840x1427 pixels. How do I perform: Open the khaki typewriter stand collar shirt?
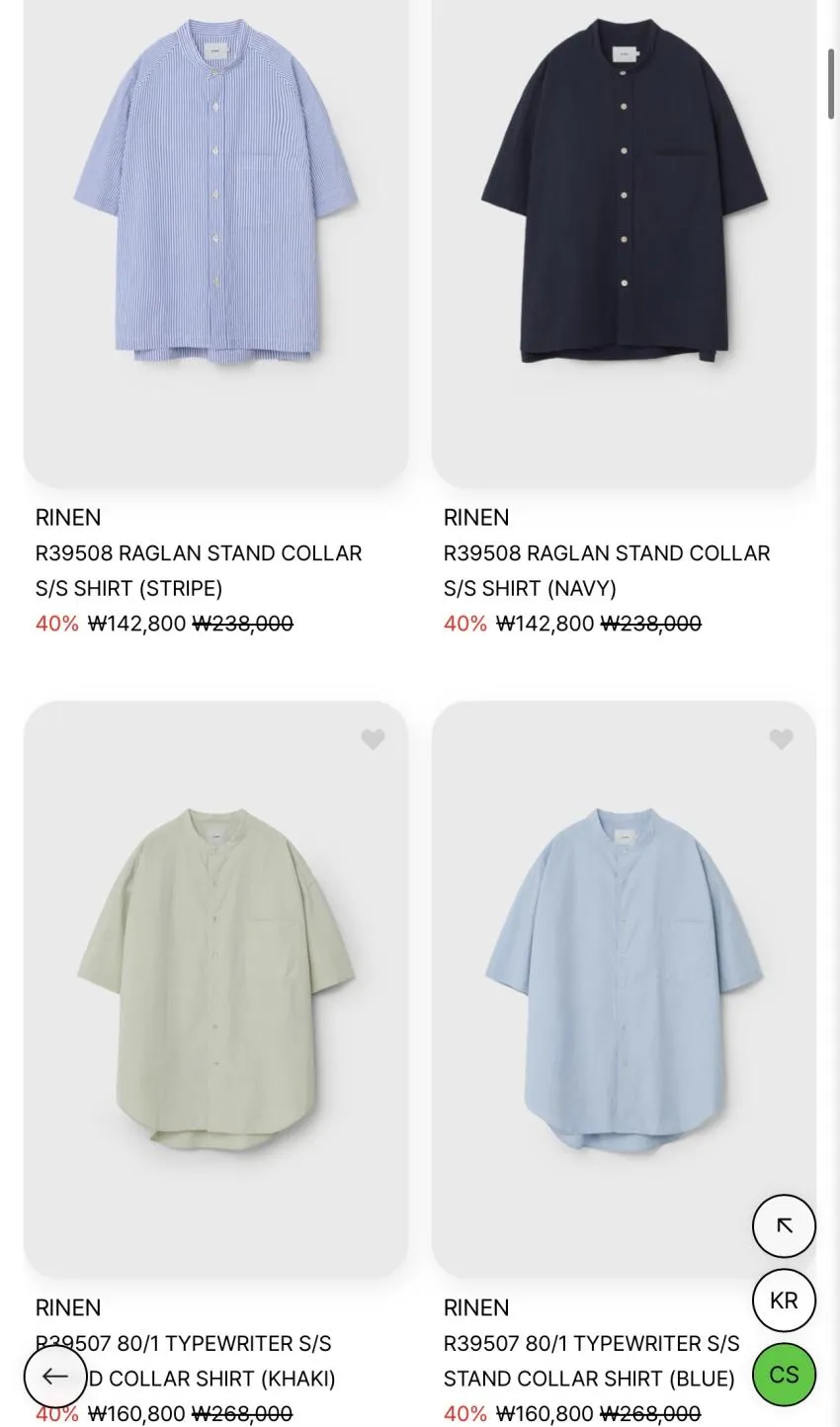(215, 989)
